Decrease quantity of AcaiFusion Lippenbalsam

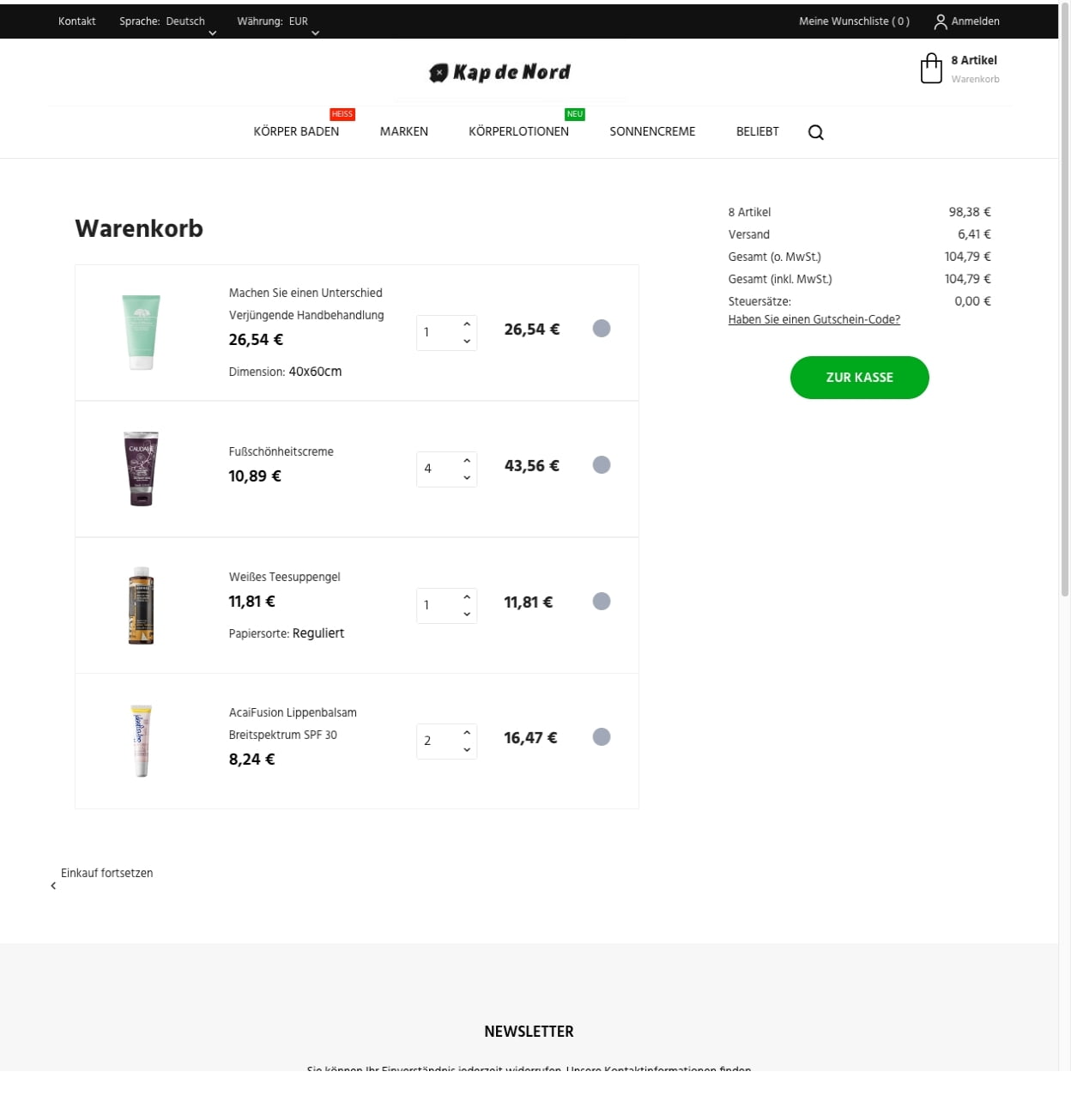point(467,750)
